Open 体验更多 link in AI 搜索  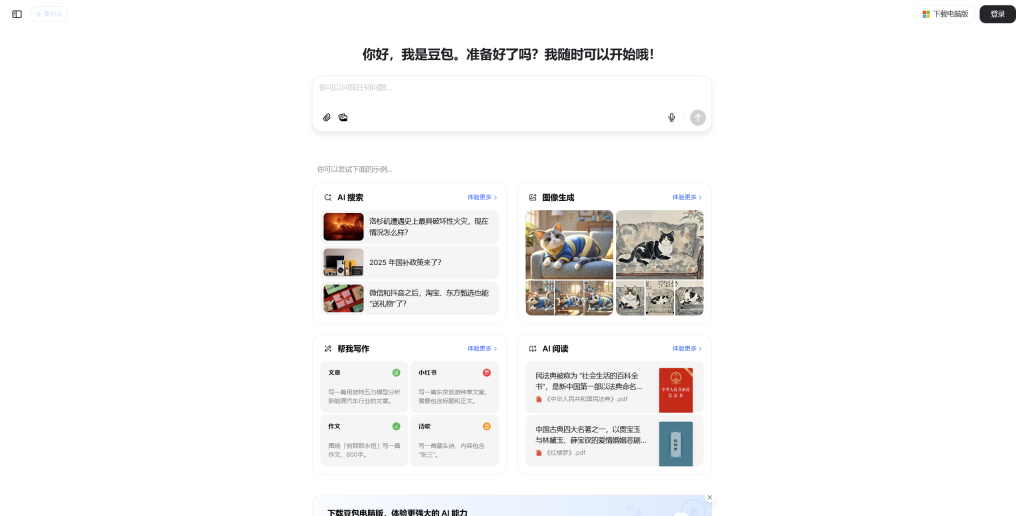click(482, 197)
